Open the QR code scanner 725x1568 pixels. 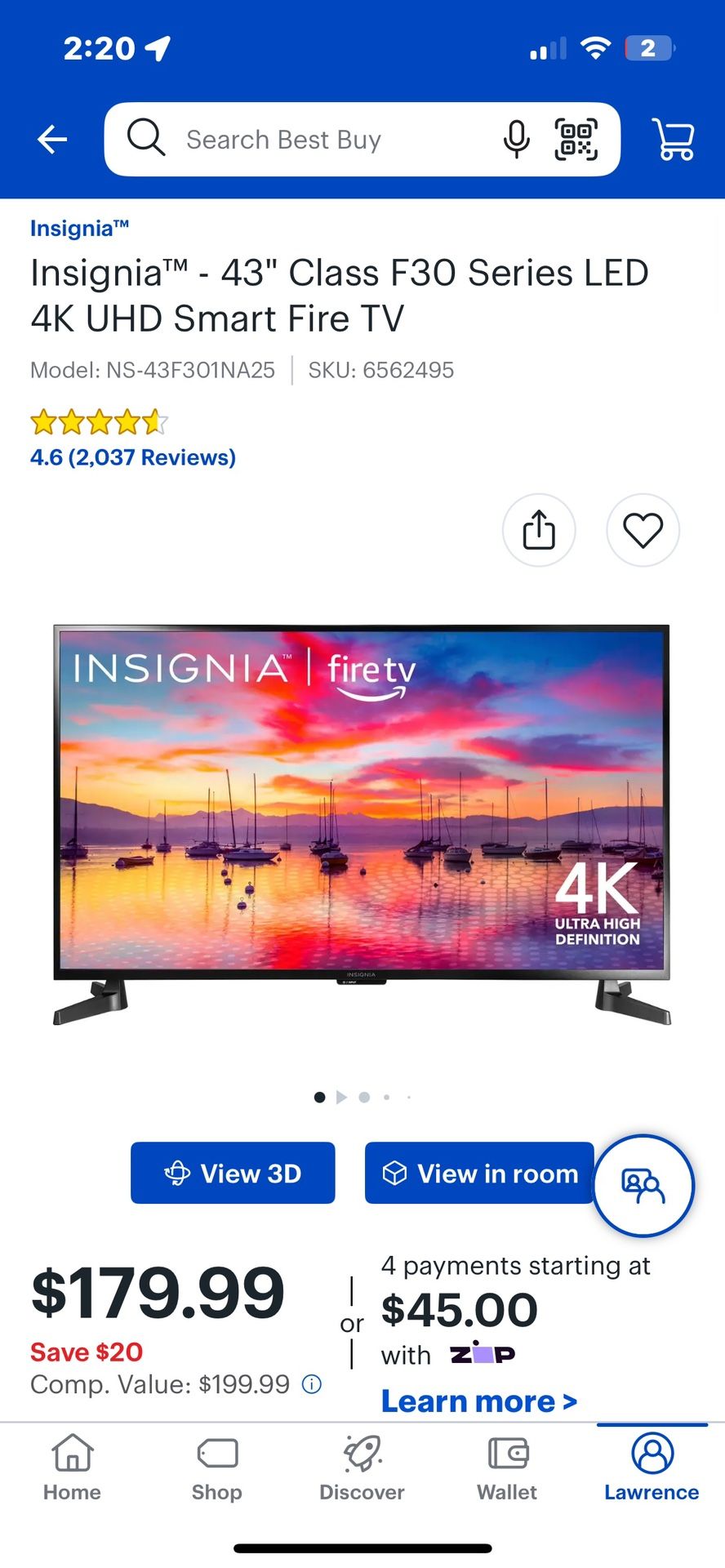coord(576,140)
